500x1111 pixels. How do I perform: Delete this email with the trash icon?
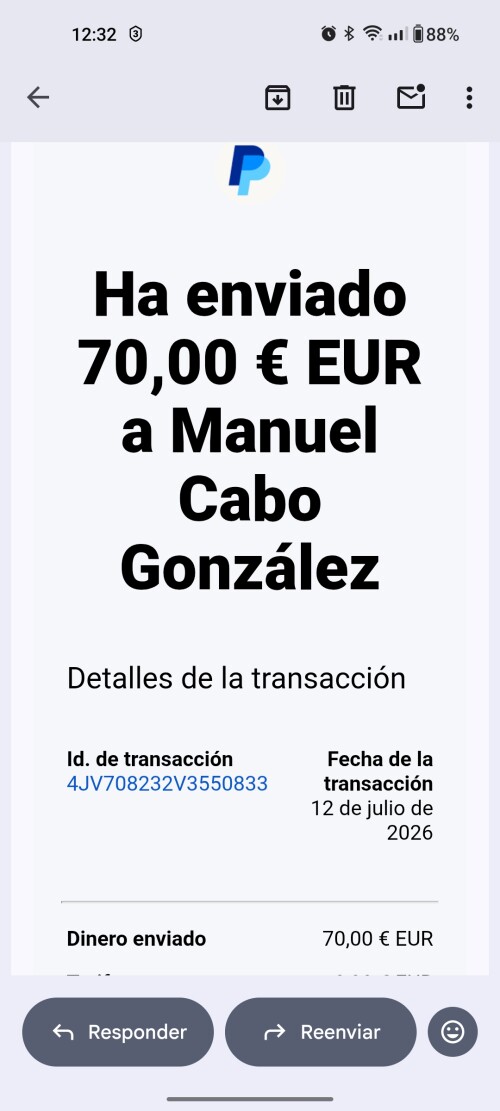pyautogui.click(x=344, y=97)
